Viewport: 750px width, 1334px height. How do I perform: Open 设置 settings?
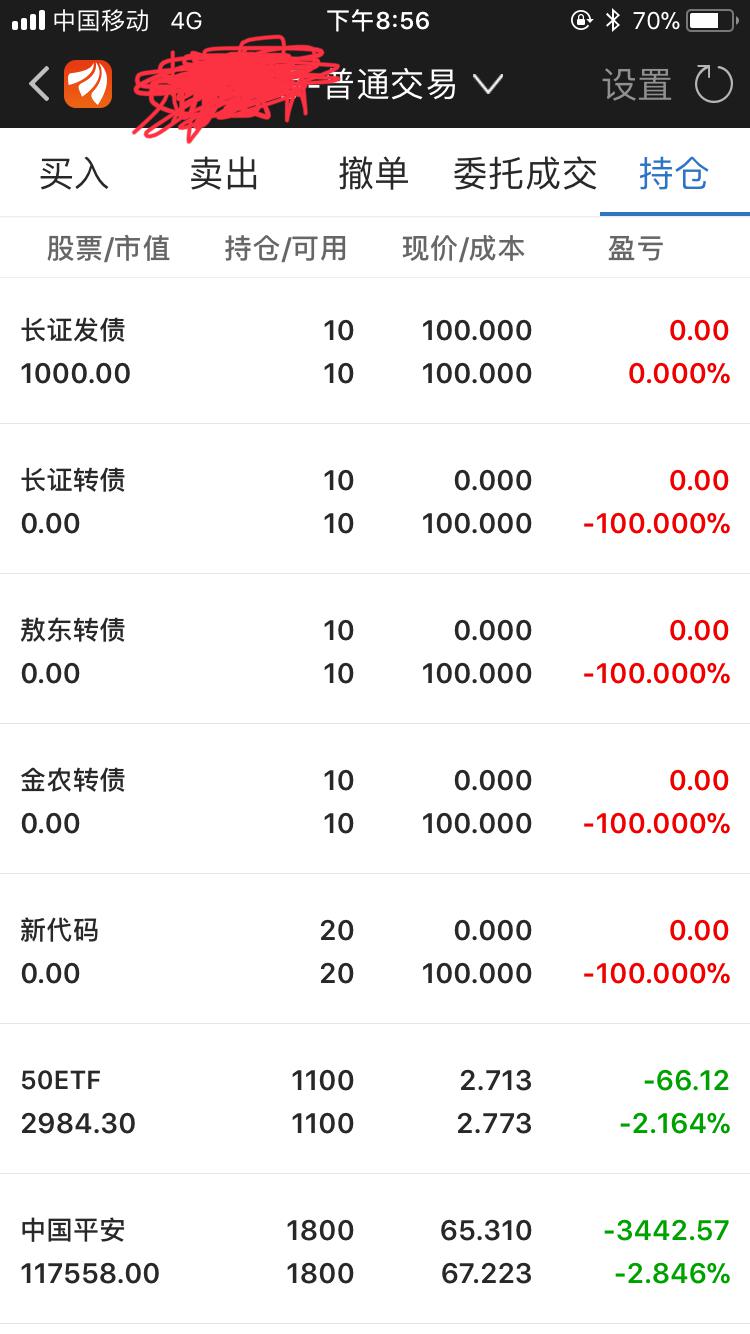[636, 85]
